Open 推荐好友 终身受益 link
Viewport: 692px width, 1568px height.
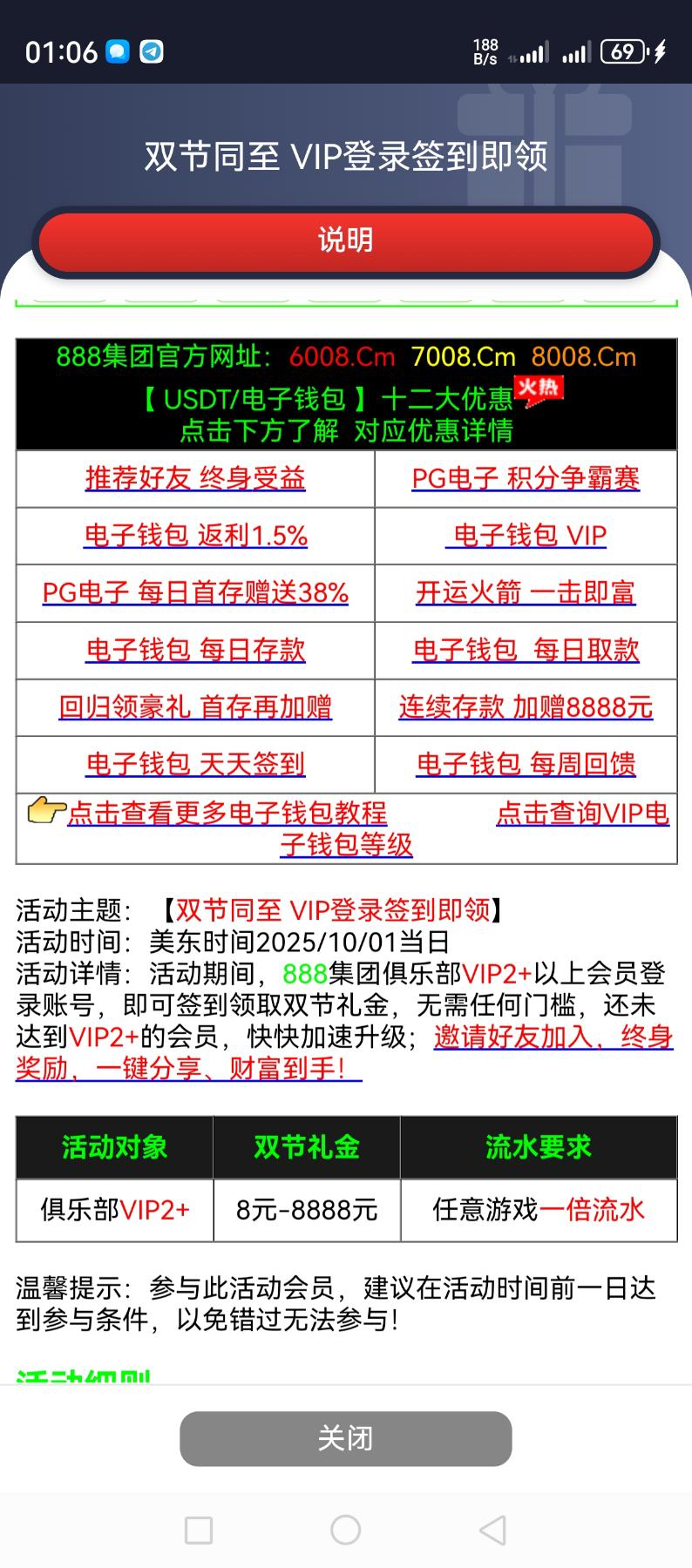[x=195, y=478]
